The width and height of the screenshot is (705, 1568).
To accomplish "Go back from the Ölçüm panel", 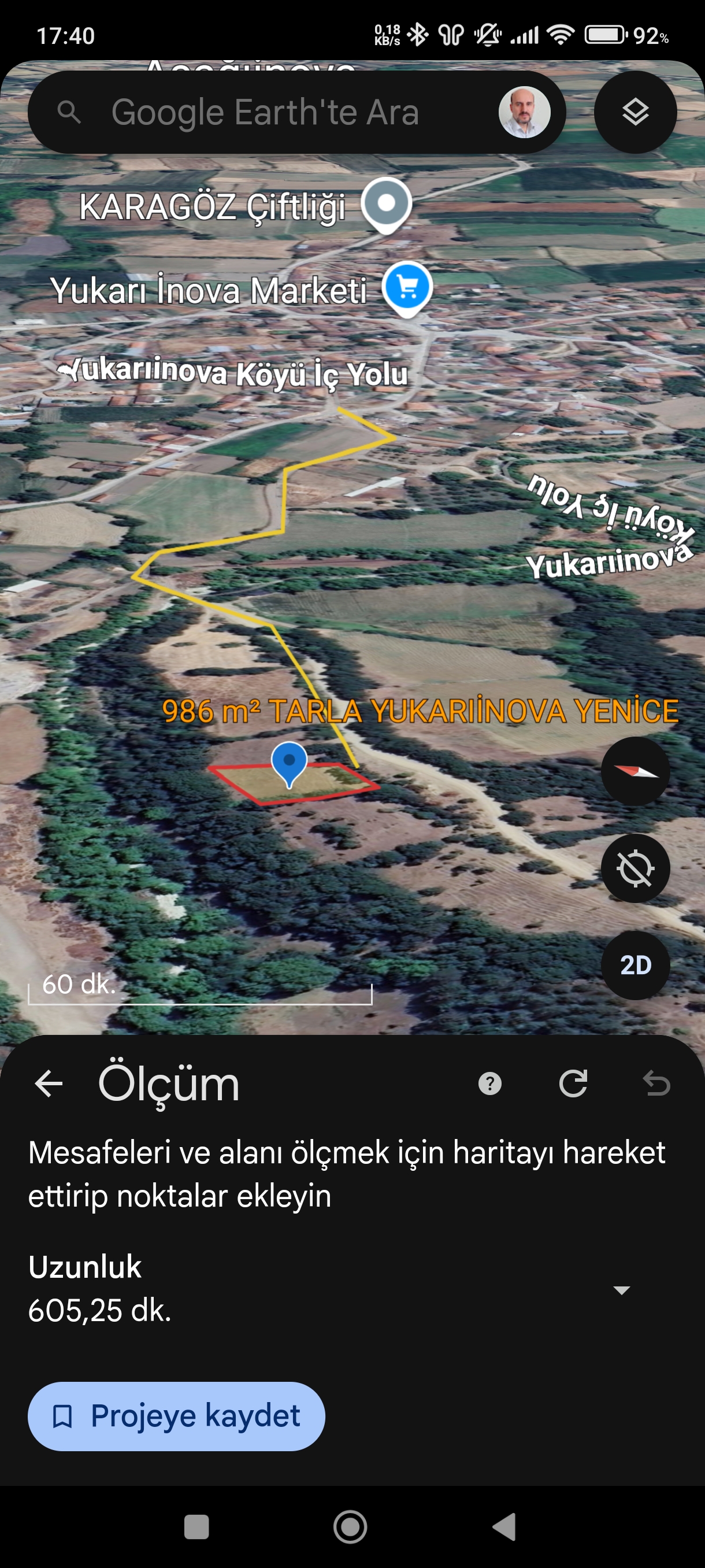I will [49, 1083].
